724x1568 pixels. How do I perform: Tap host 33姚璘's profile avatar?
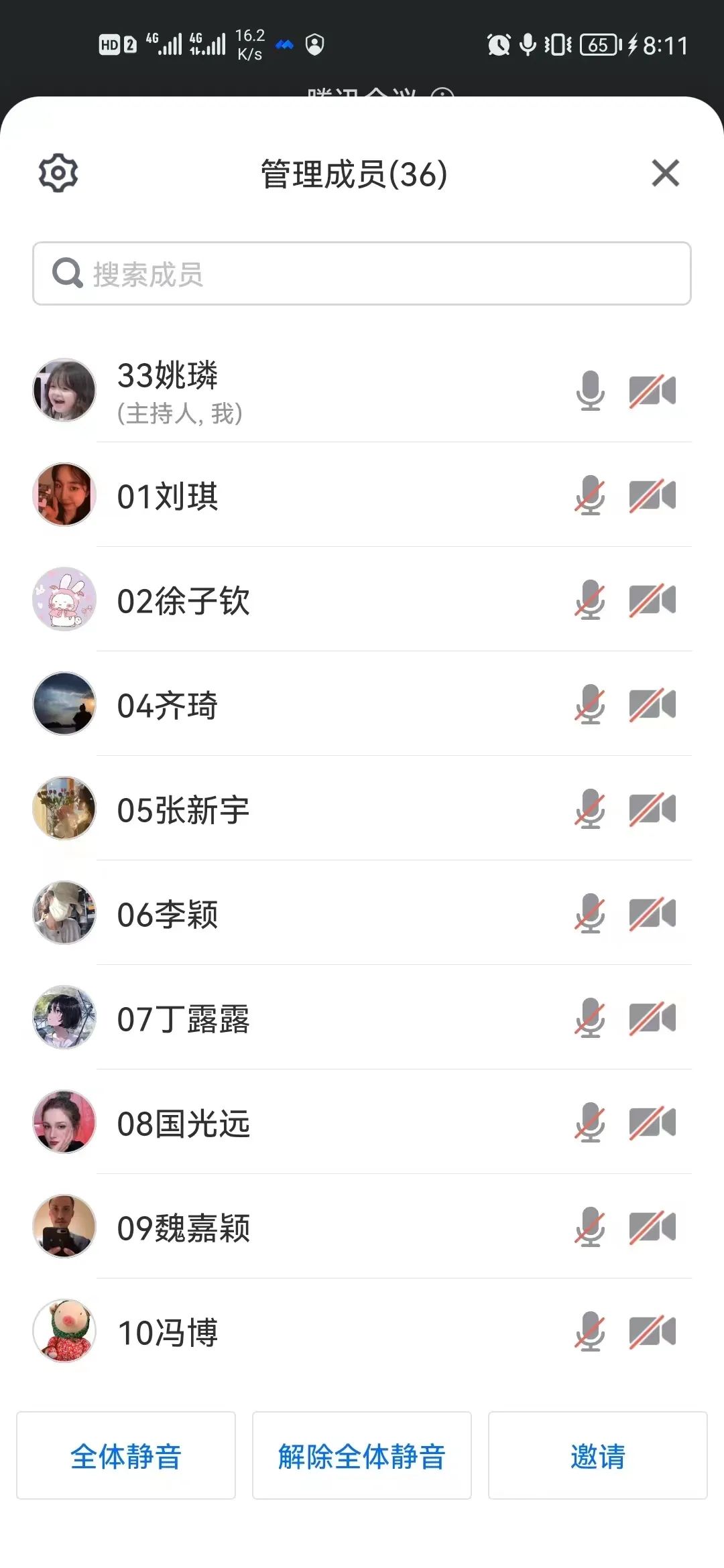click(64, 389)
